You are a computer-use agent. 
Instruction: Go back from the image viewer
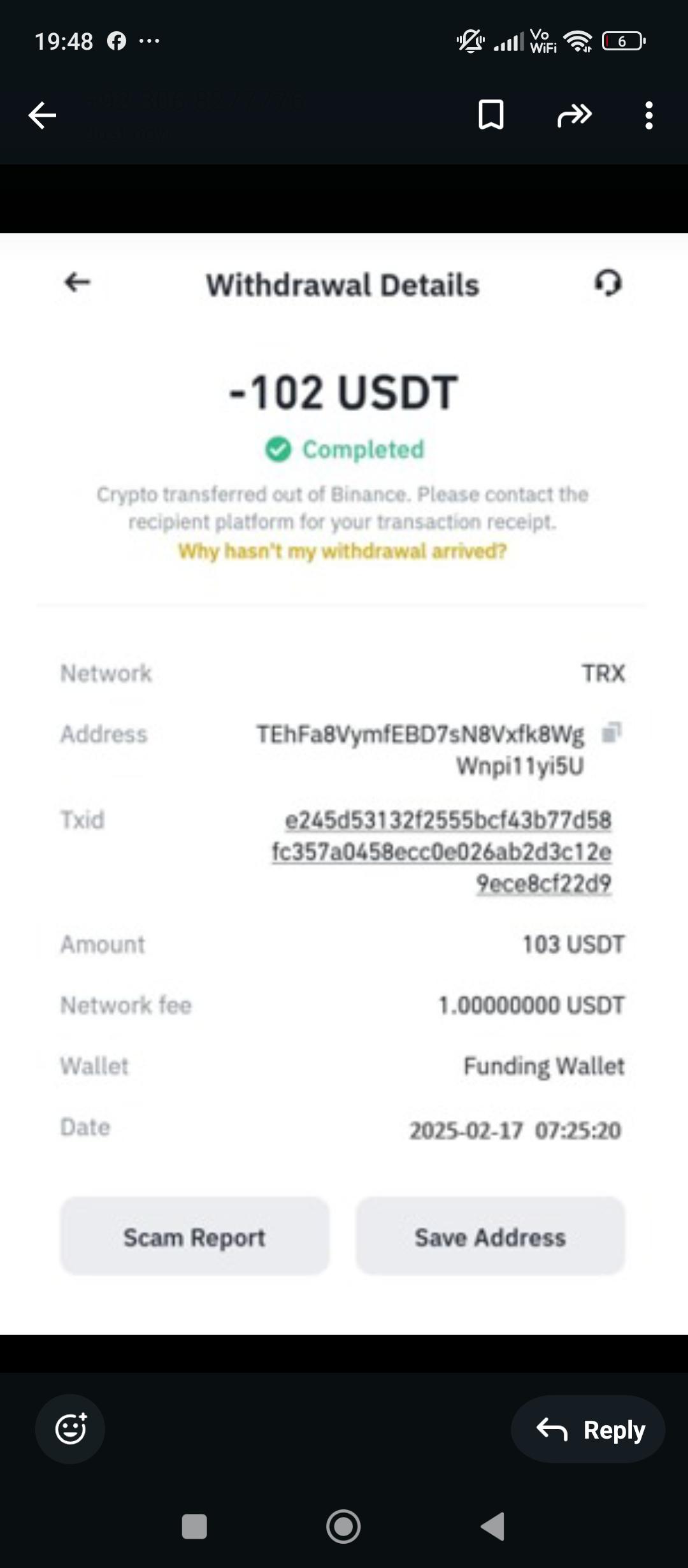(x=43, y=115)
